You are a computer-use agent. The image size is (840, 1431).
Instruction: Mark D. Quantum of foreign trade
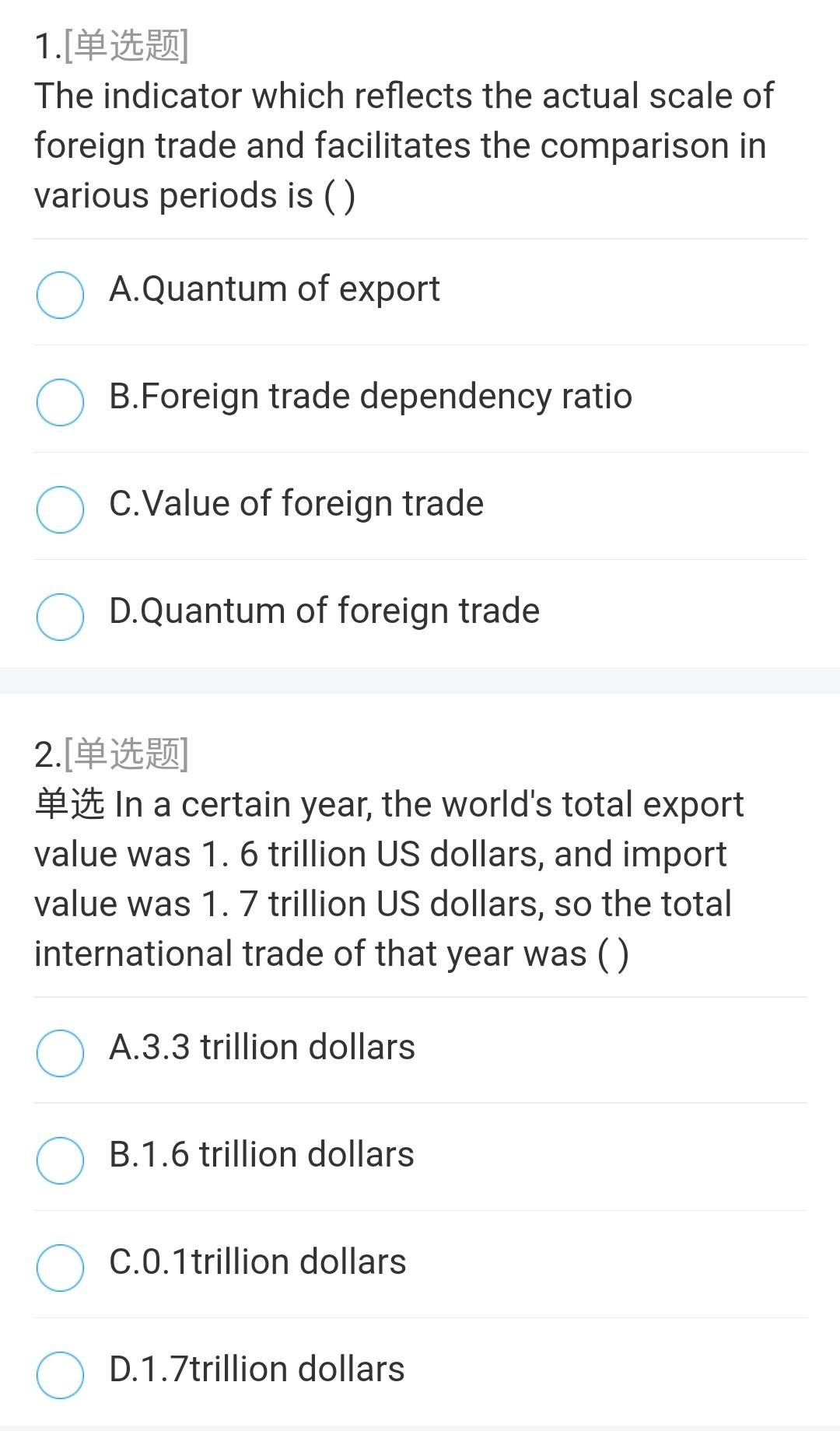pyautogui.click(x=60, y=617)
